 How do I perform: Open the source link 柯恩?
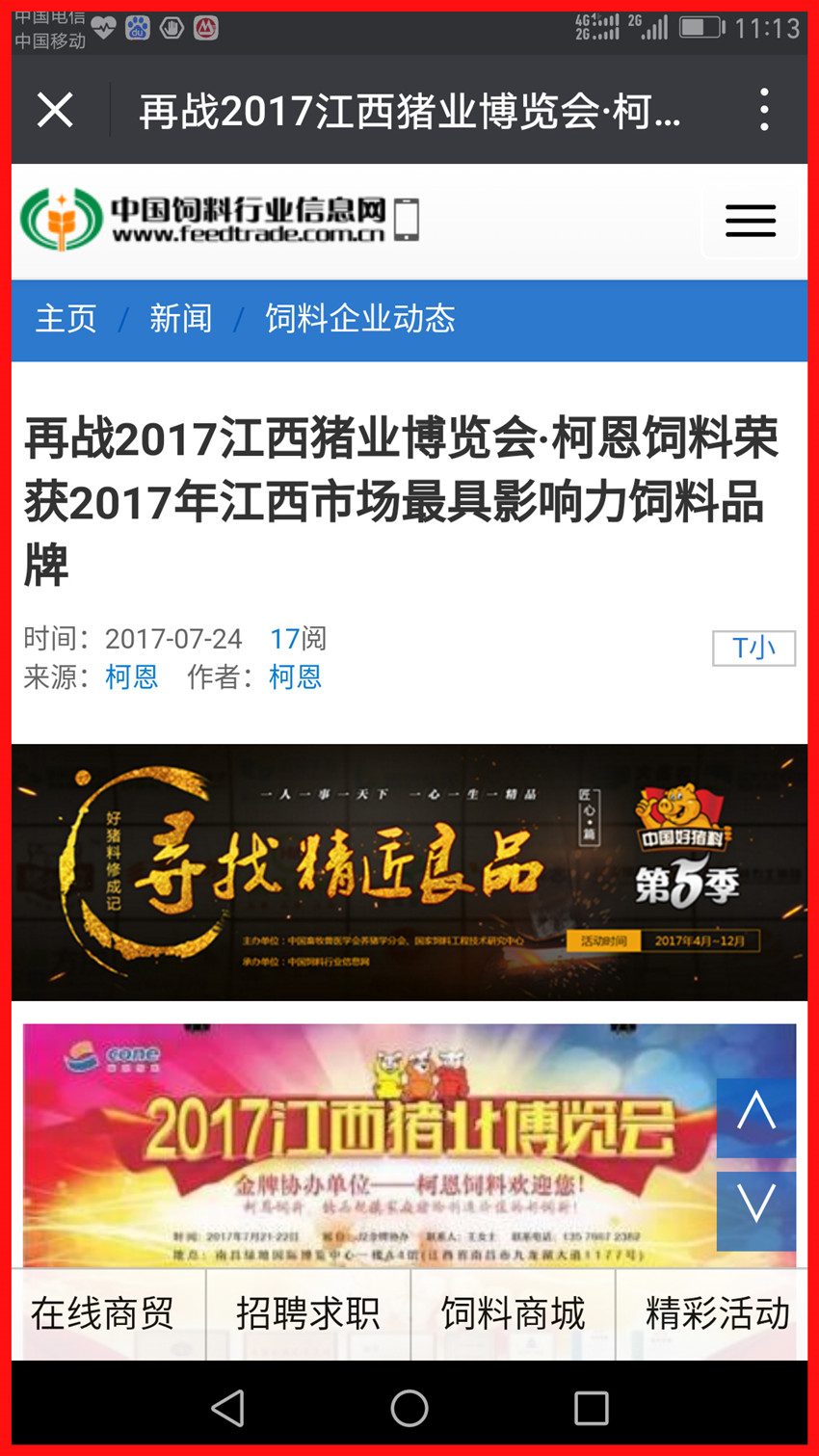click(131, 677)
